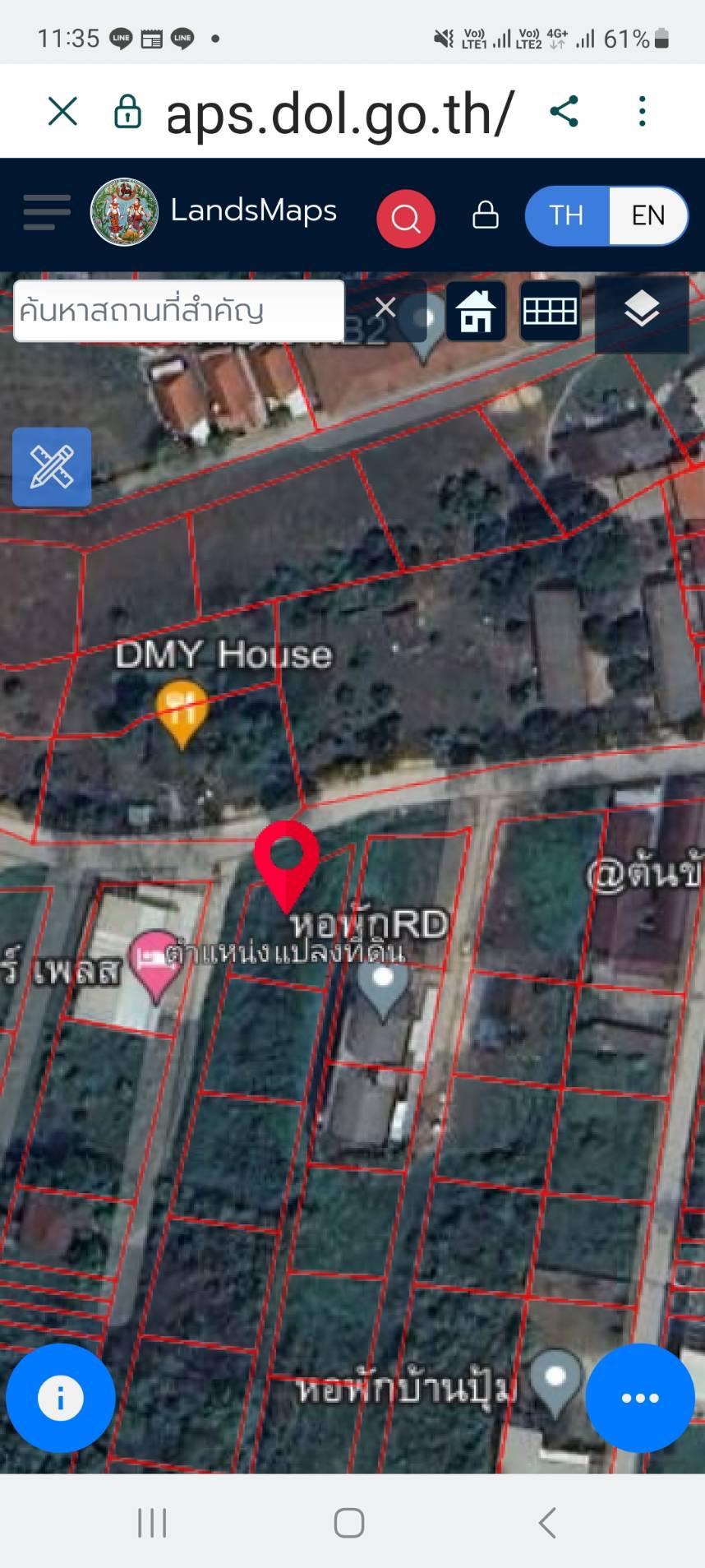Tap the red search button
705x1568 pixels.
[x=406, y=219]
